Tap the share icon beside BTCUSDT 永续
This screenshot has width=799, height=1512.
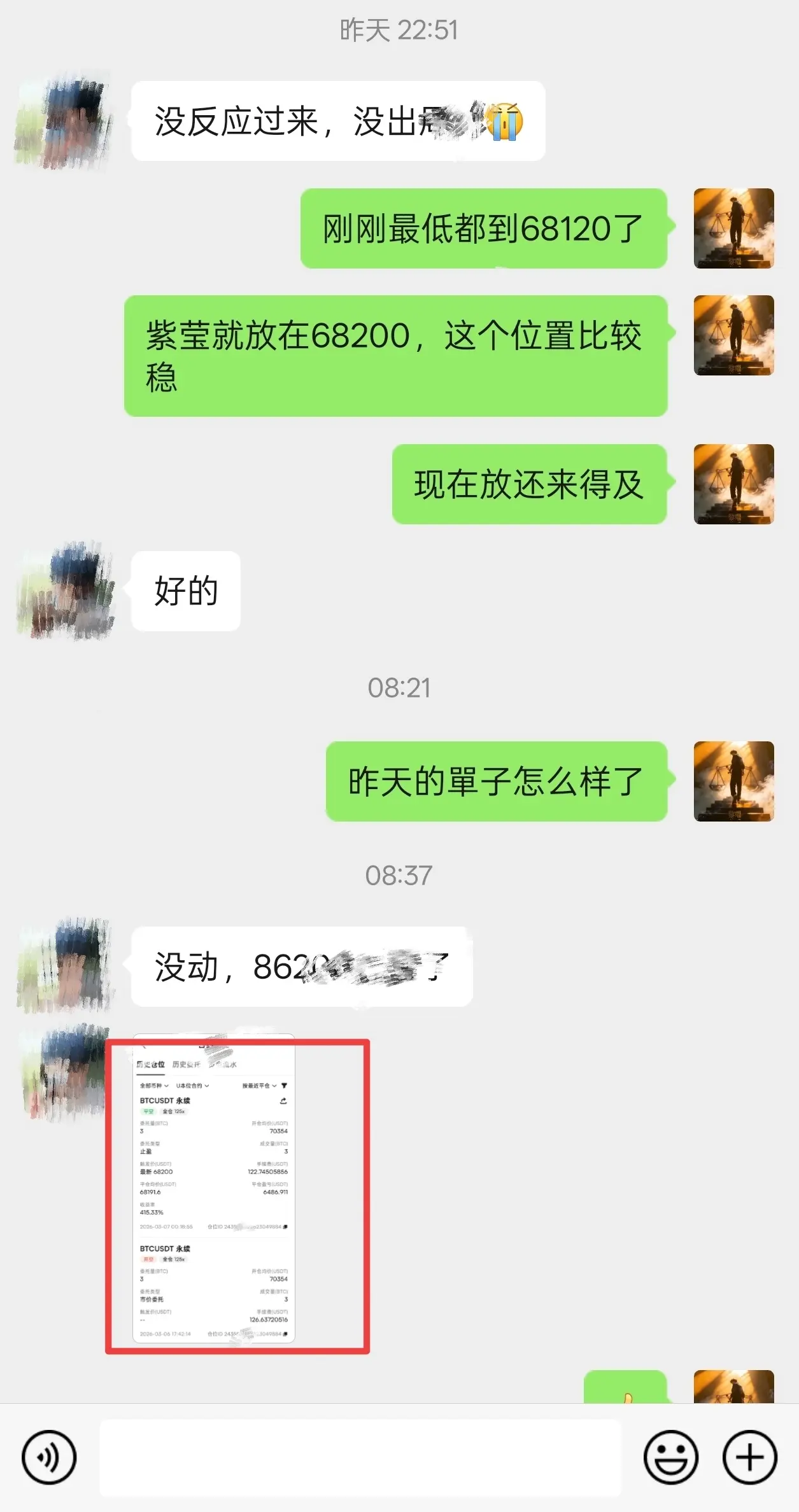[283, 1101]
